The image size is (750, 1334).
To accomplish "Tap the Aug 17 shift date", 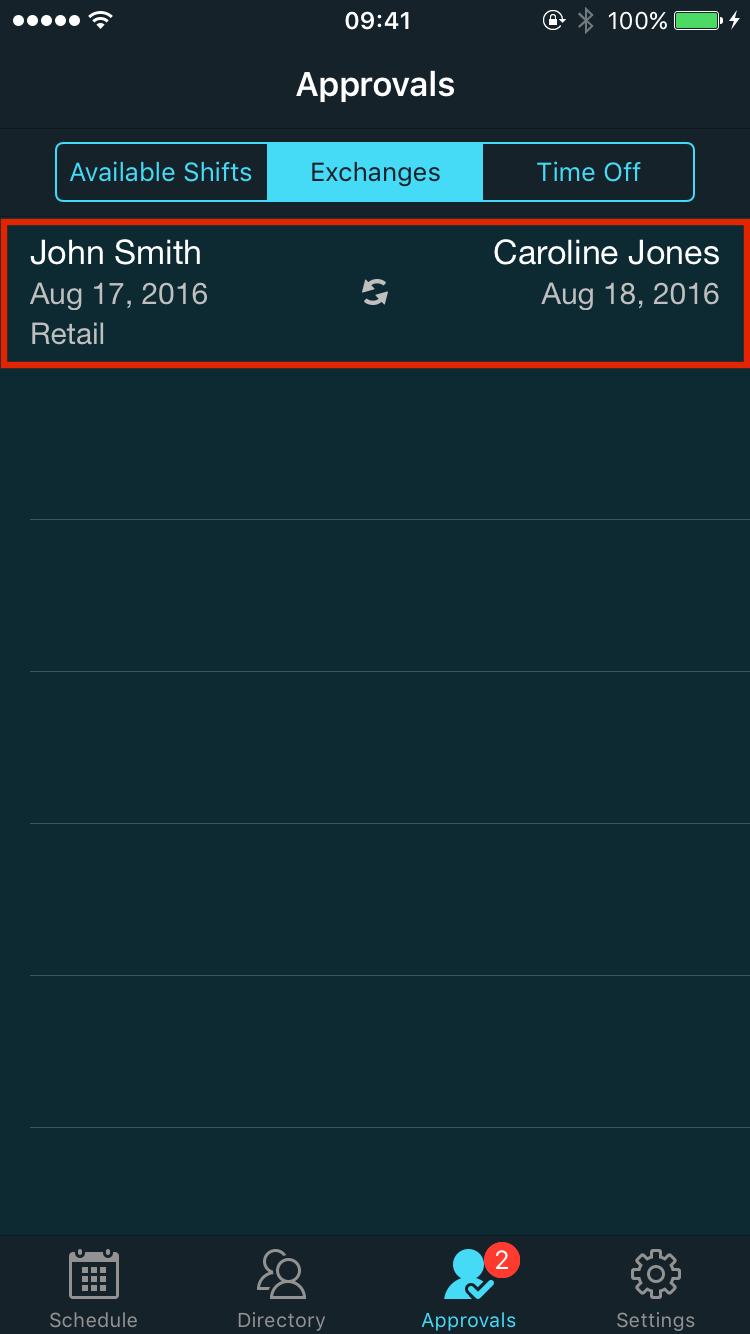I will click(119, 294).
